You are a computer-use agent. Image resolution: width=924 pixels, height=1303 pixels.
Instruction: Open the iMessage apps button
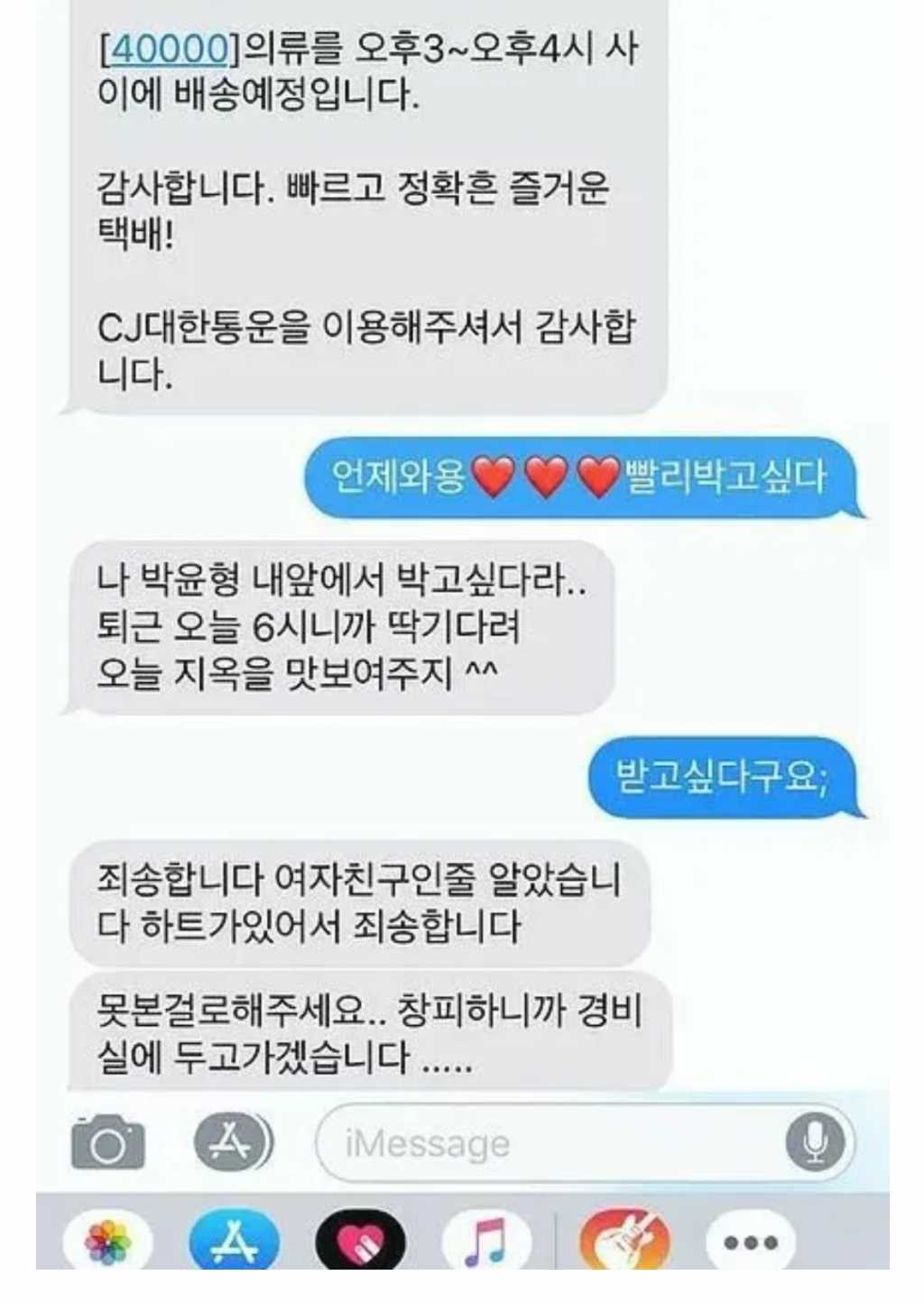click(234, 1142)
